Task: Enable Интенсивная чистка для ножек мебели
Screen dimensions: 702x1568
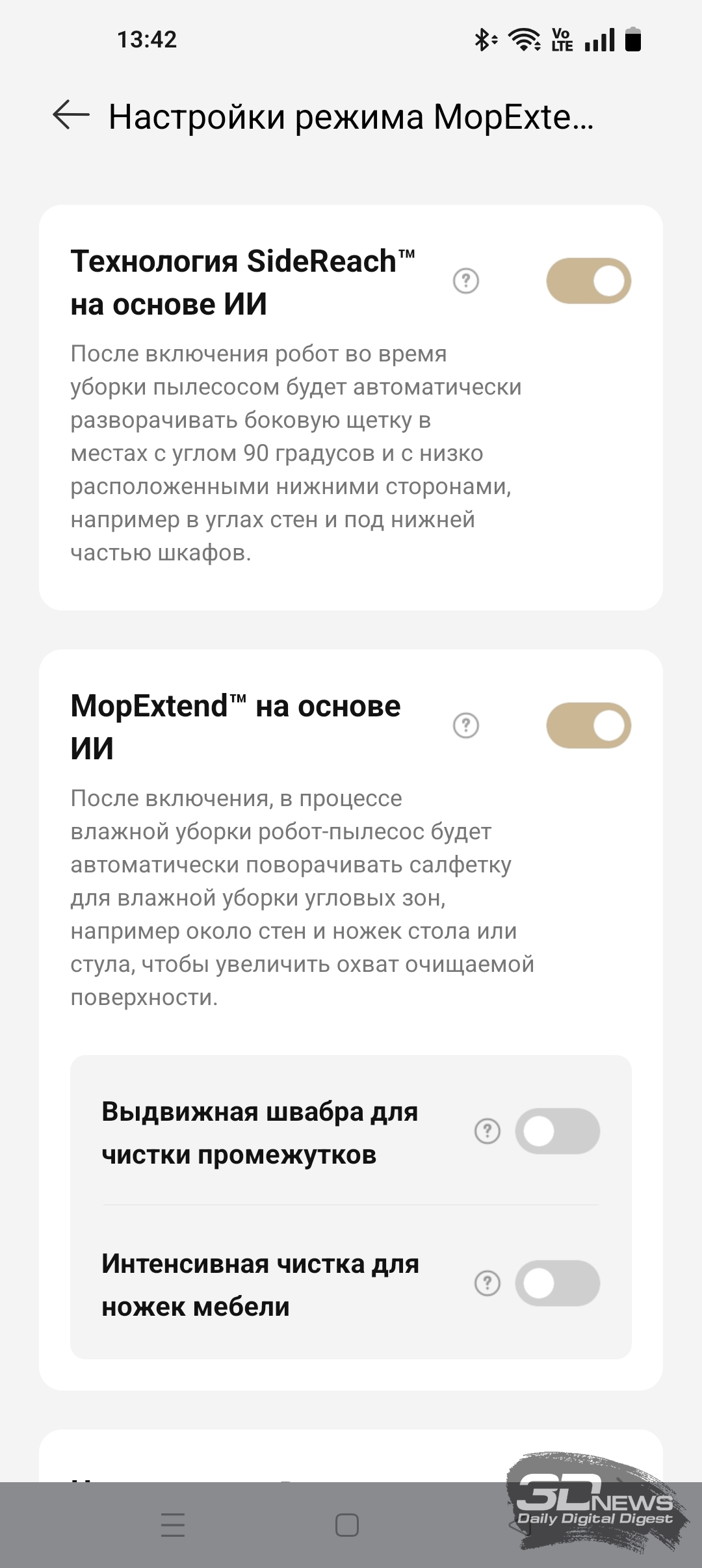Action: coord(557,1283)
